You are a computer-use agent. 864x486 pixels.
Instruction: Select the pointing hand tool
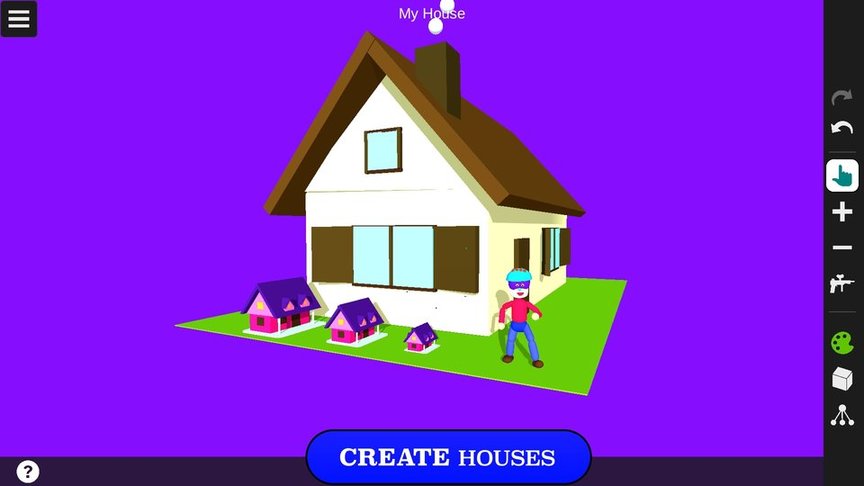[842, 176]
